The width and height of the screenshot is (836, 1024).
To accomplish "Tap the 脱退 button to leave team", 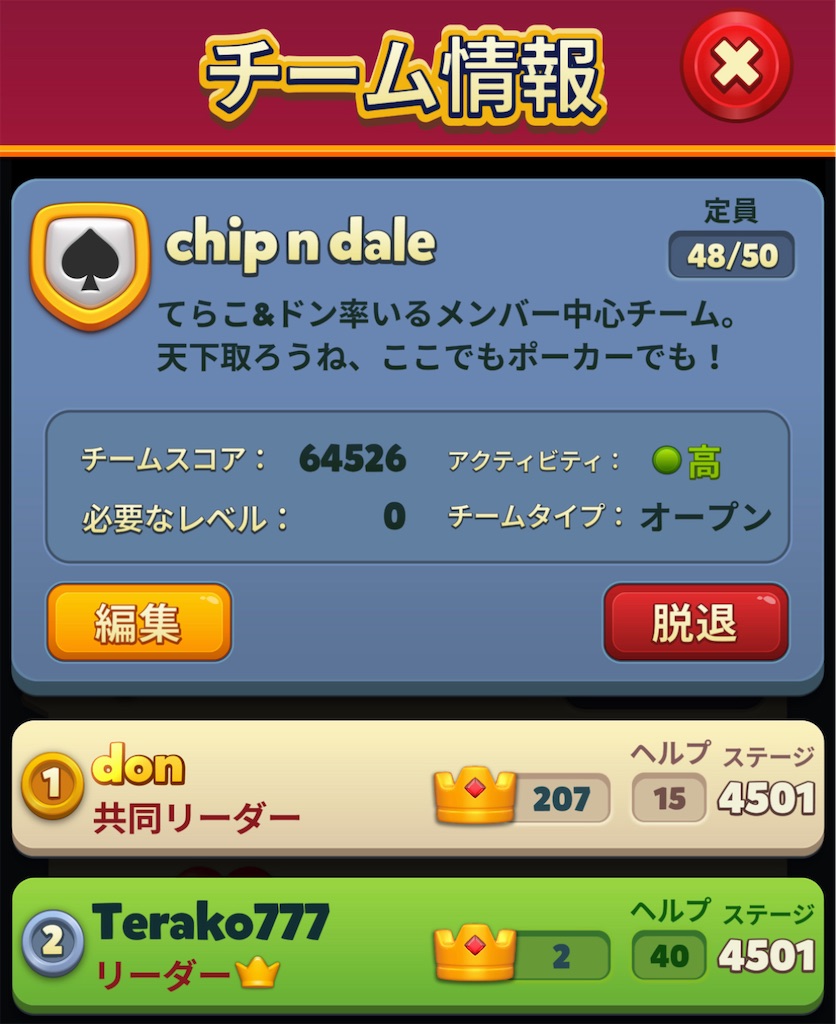I will pyautogui.click(x=695, y=622).
